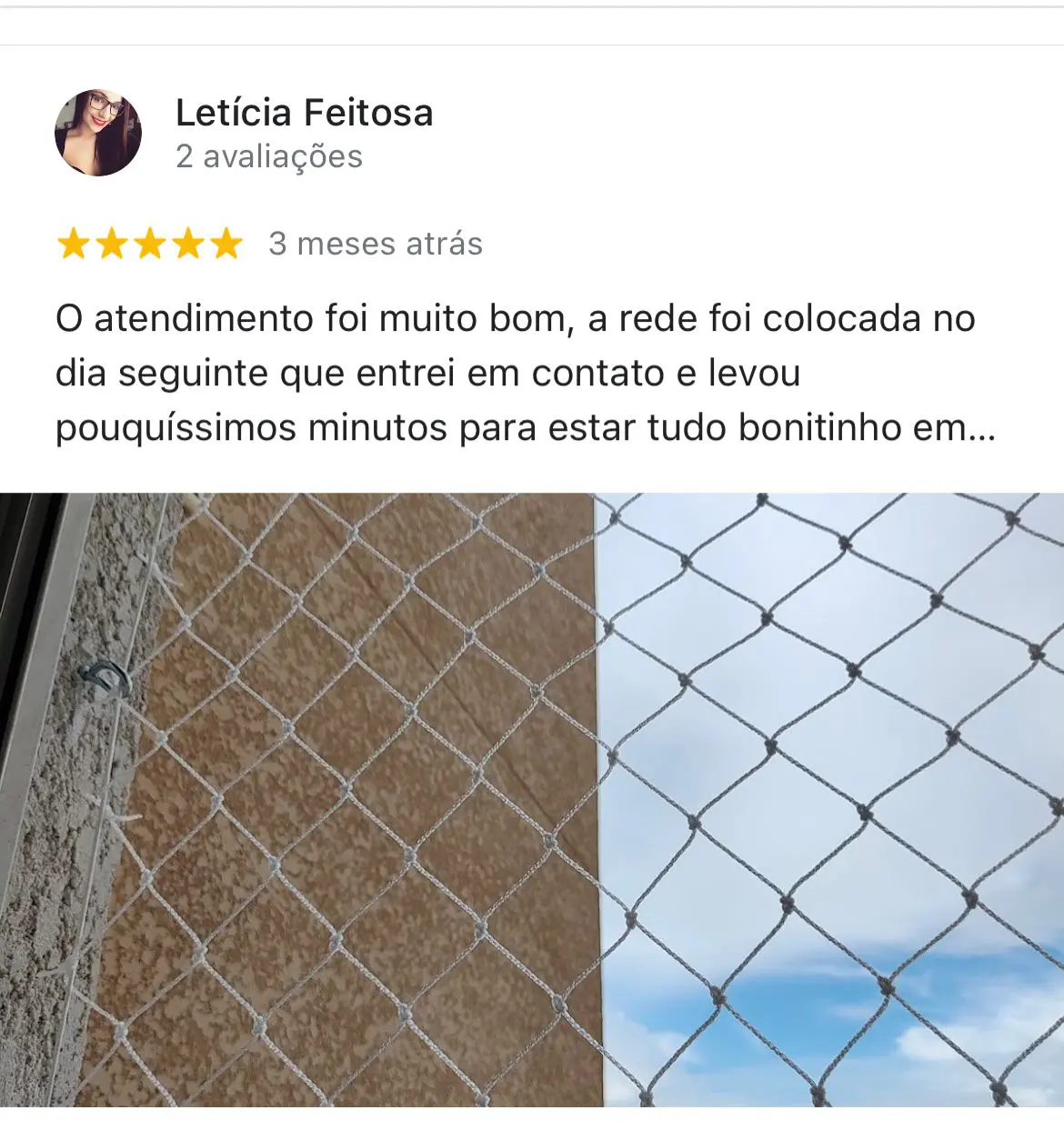Open Letícia Feitosa's profile picture
Screen dimensions: 1064x1130
pyautogui.click(x=98, y=133)
